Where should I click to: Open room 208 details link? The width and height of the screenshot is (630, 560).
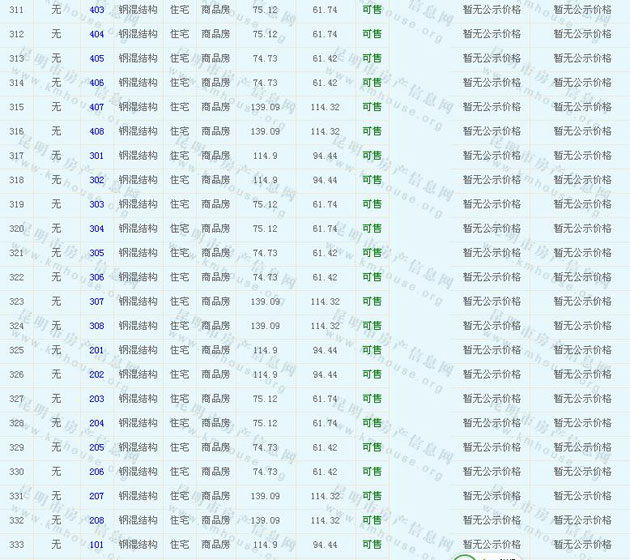pos(96,521)
